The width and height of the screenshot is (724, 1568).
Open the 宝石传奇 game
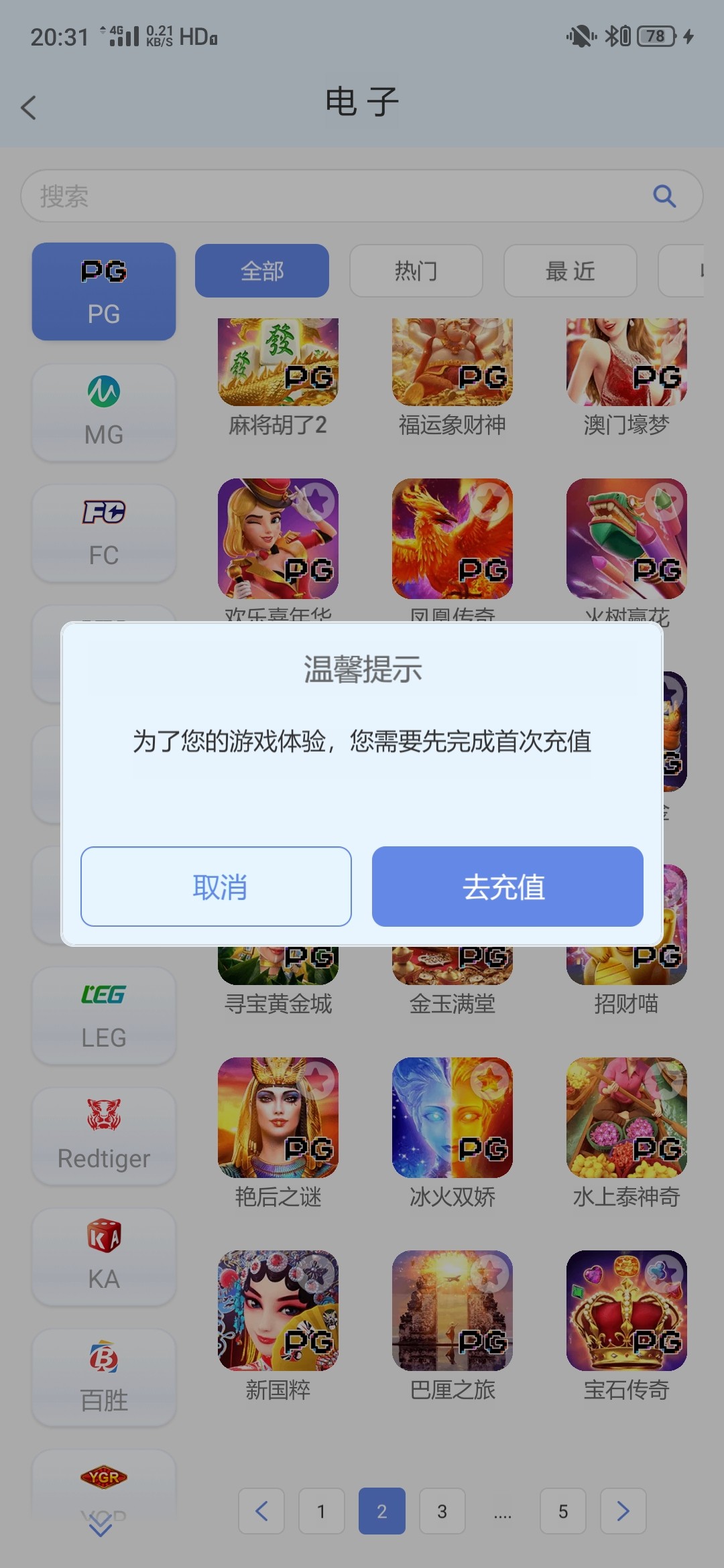pyautogui.click(x=627, y=1311)
